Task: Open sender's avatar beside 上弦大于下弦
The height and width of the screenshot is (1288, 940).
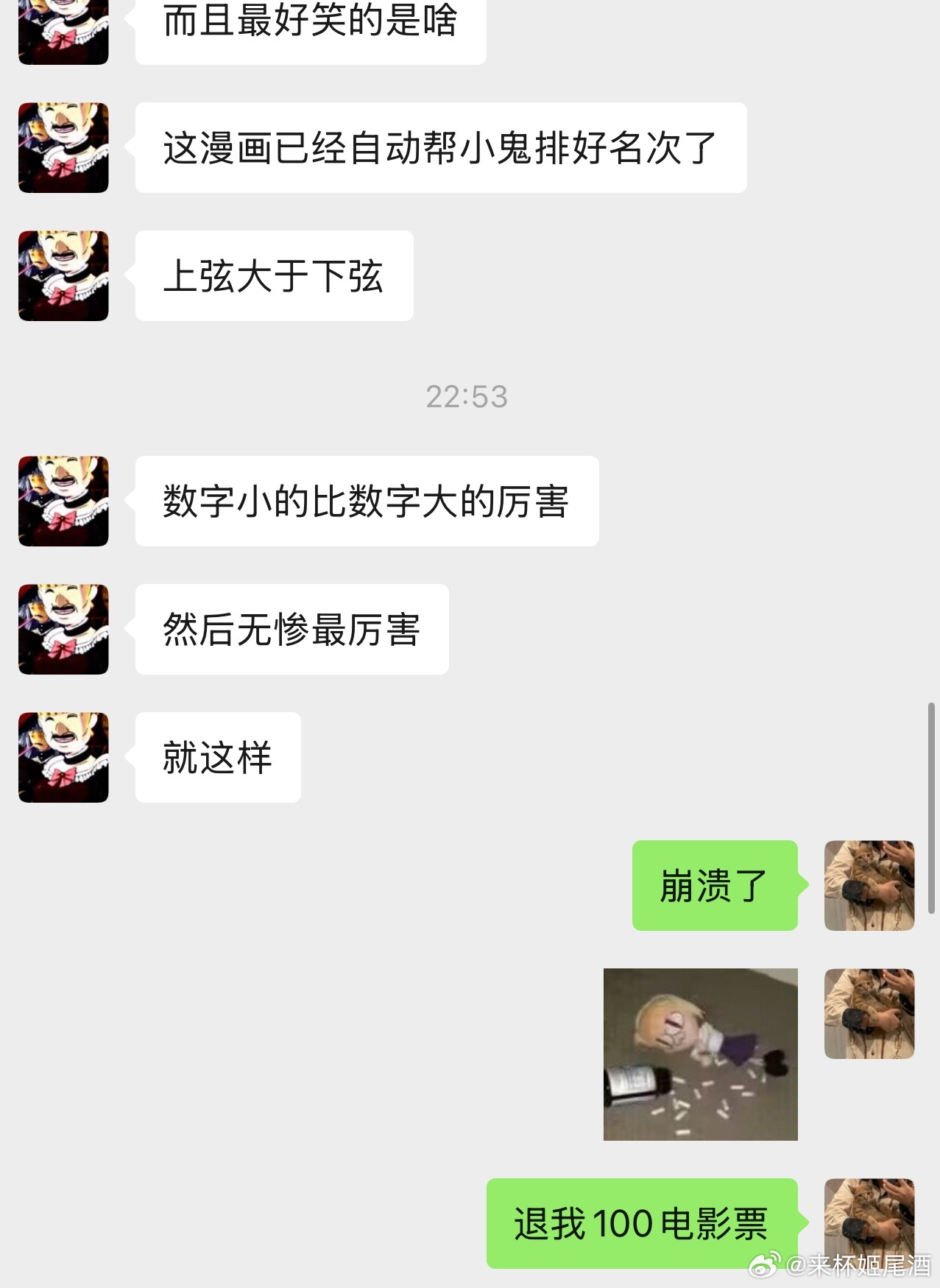Action: (63, 276)
